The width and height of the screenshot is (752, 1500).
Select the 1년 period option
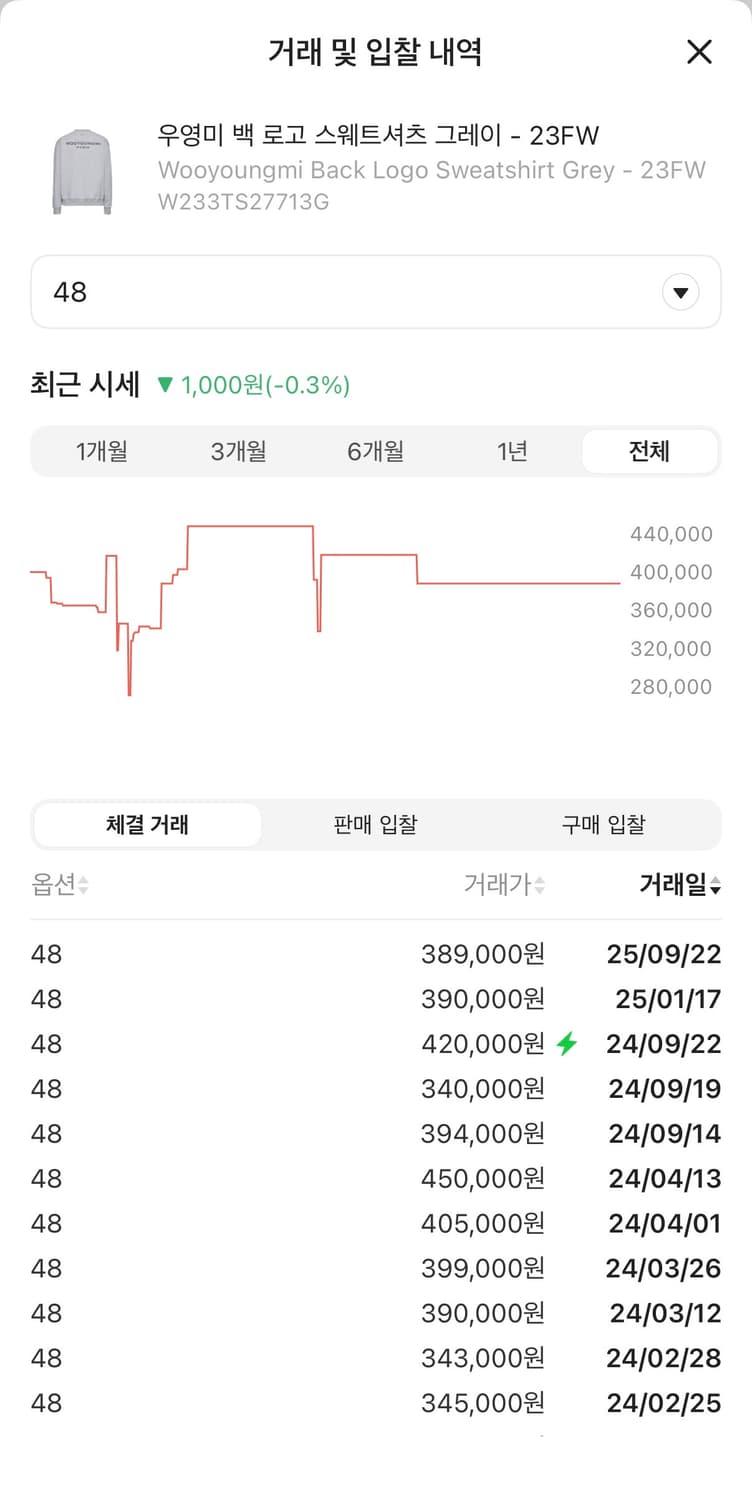tap(513, 451)
